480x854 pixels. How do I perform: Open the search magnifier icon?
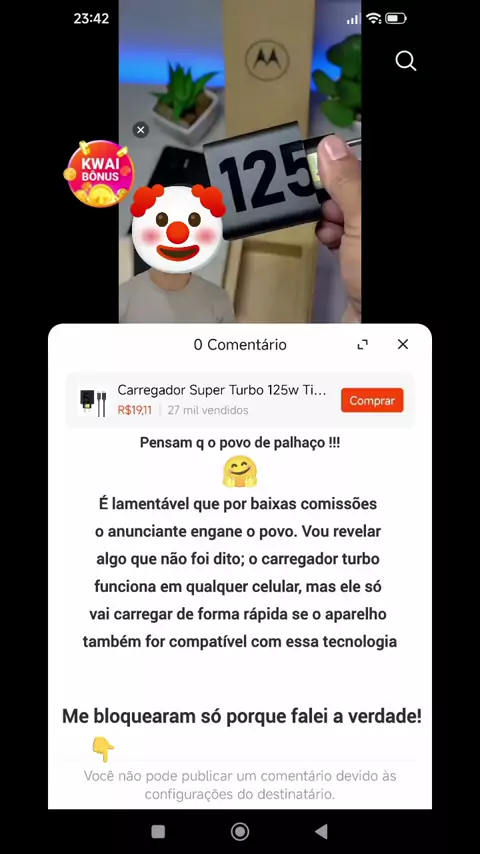[405, 61]
